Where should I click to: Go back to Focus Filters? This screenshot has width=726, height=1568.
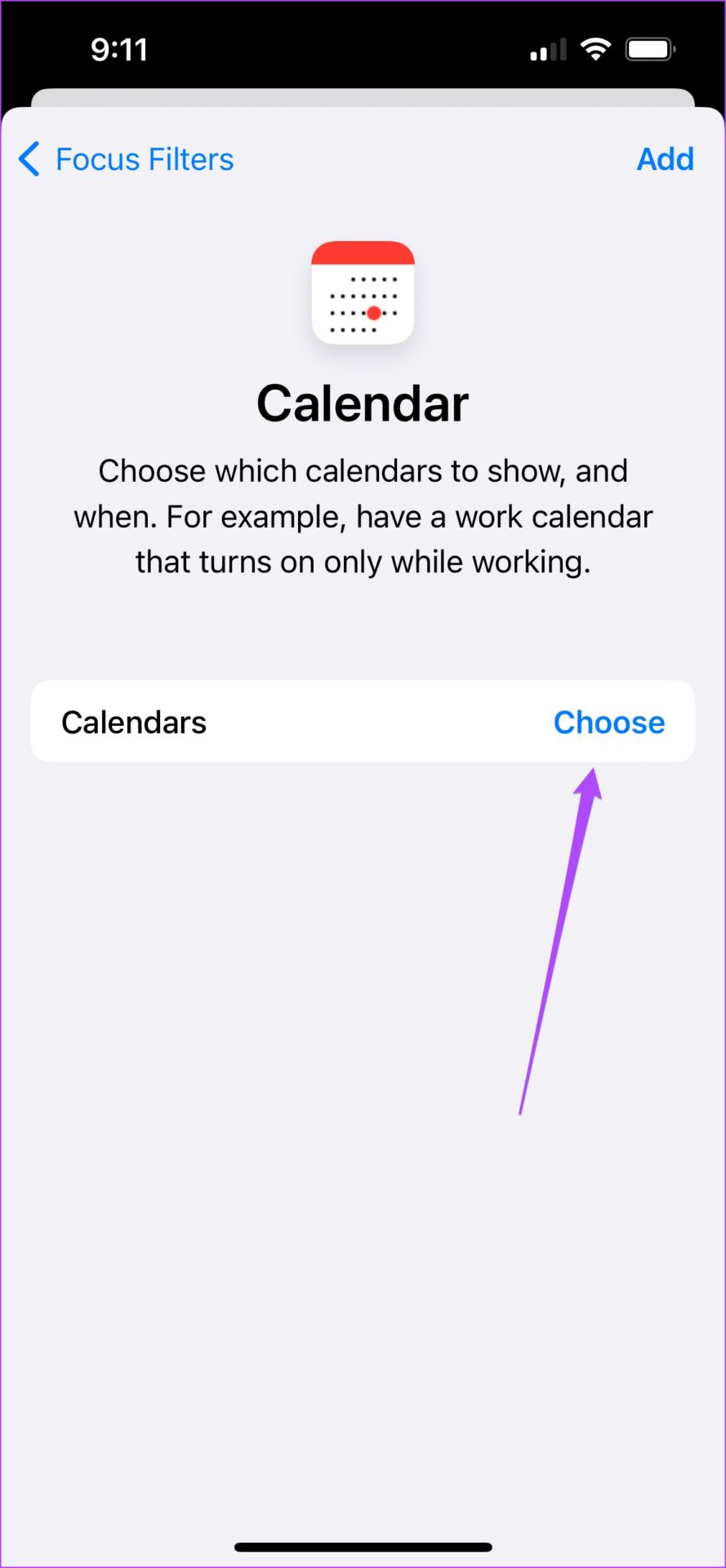point(127,159)
